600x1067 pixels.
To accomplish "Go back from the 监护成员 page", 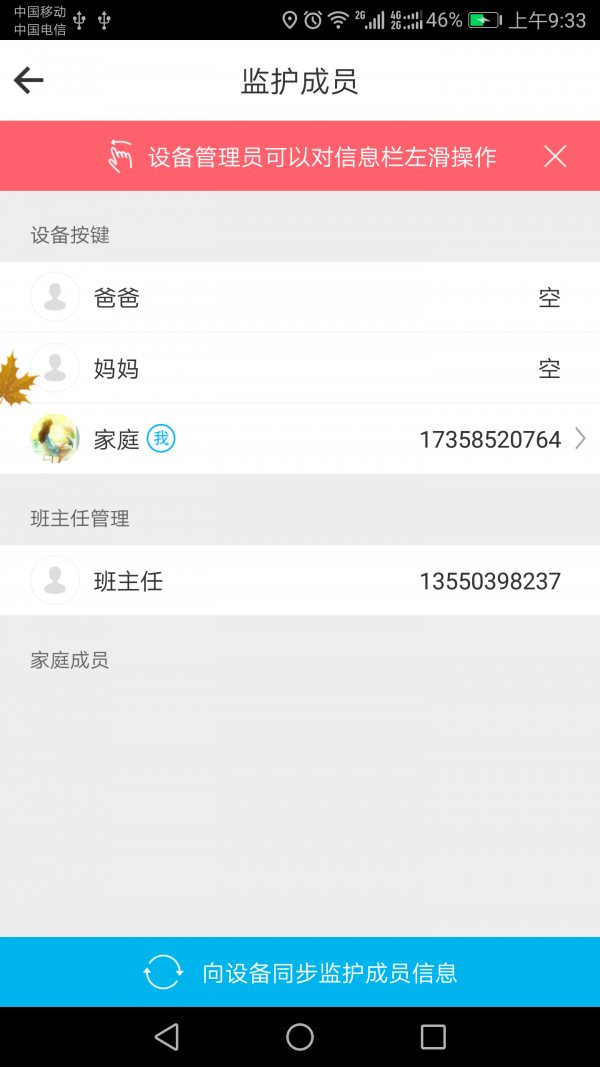I will pos(29,81).
